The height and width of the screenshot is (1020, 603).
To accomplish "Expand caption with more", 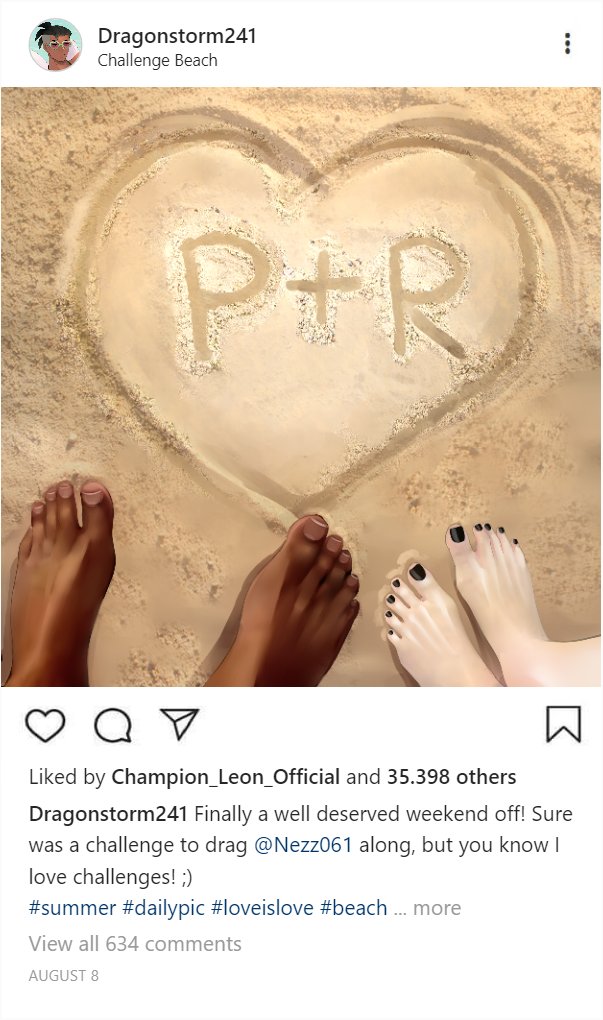I will coord(437,908).
